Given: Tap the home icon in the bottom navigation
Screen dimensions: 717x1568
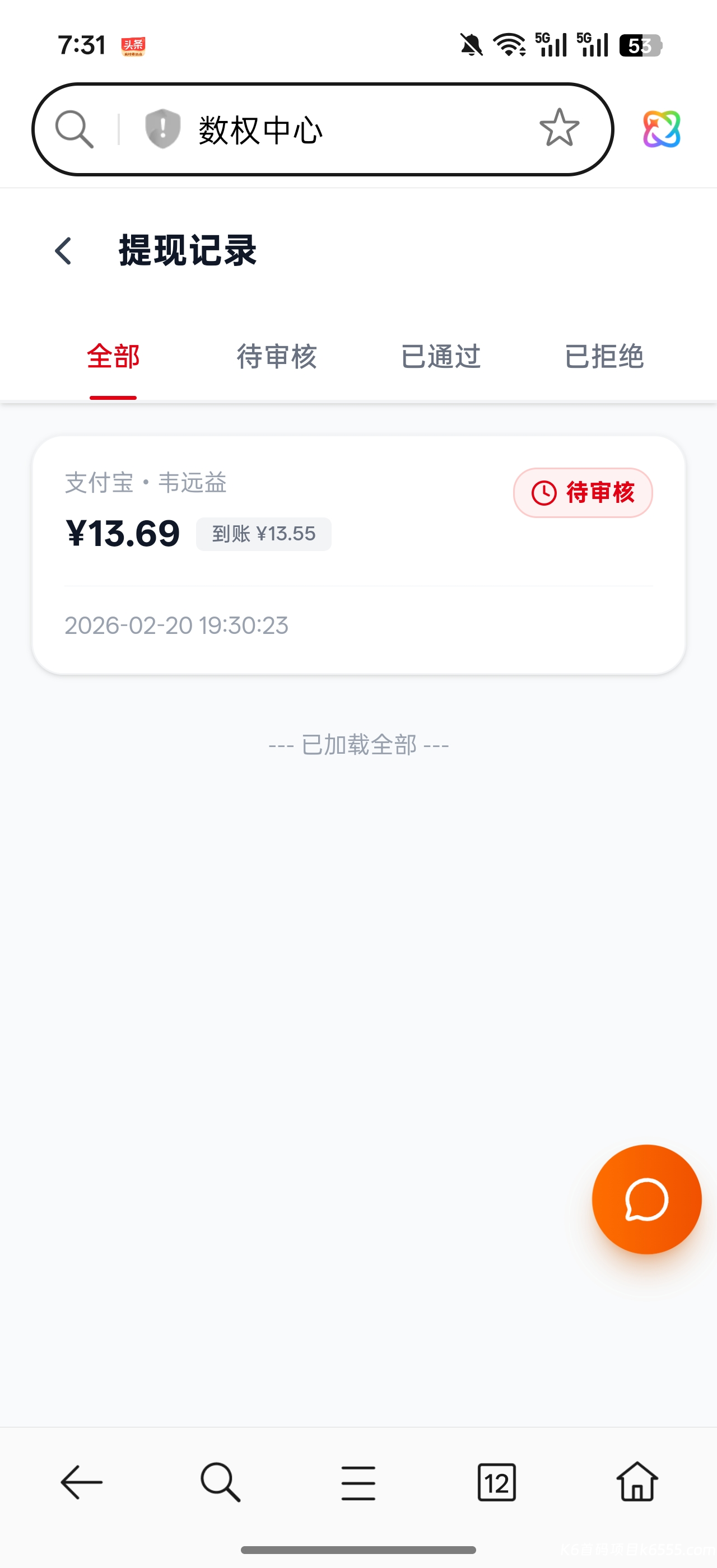Looking at the screenshot, I should [636, 1483].
